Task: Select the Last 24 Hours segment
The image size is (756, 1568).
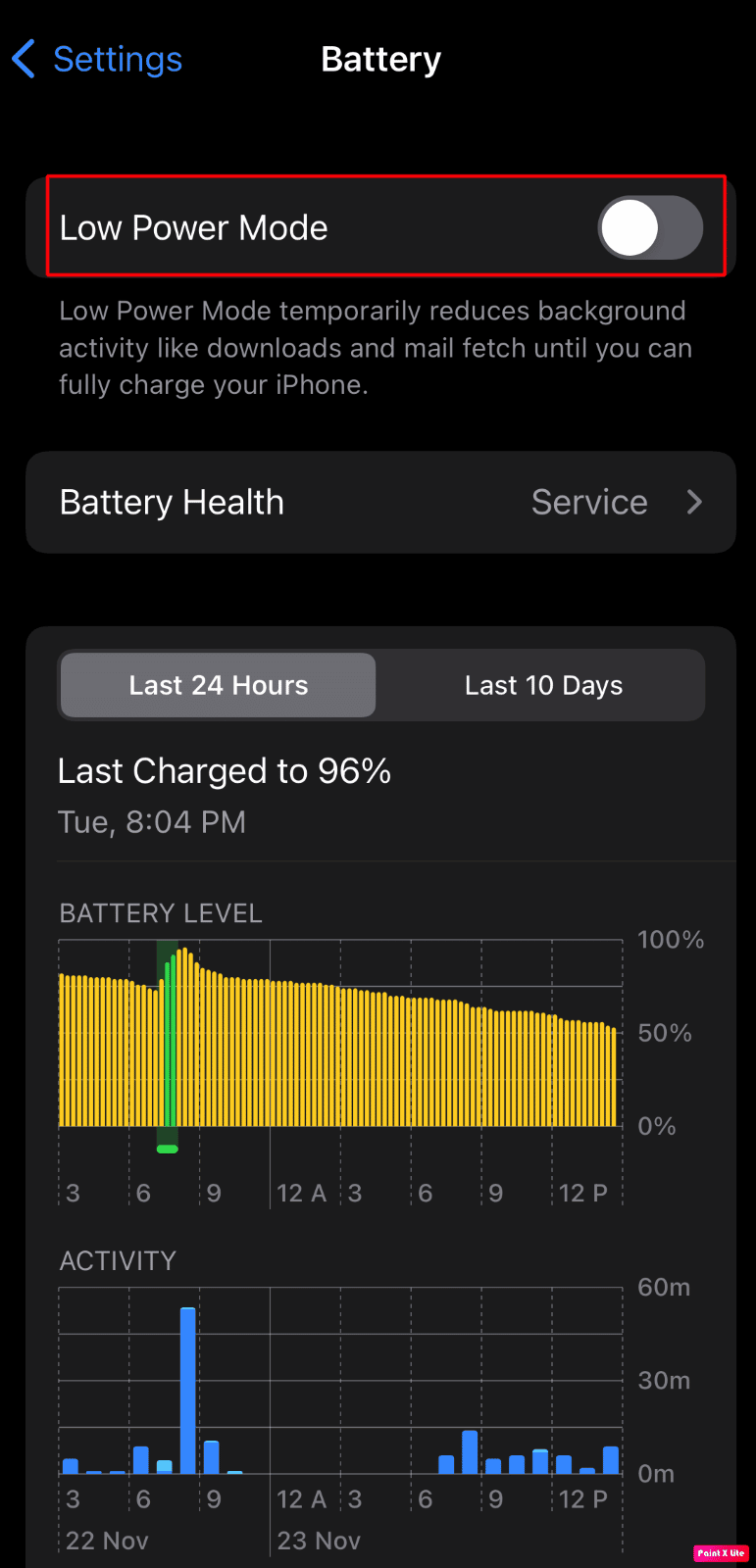Action: (x=218, y=685)
